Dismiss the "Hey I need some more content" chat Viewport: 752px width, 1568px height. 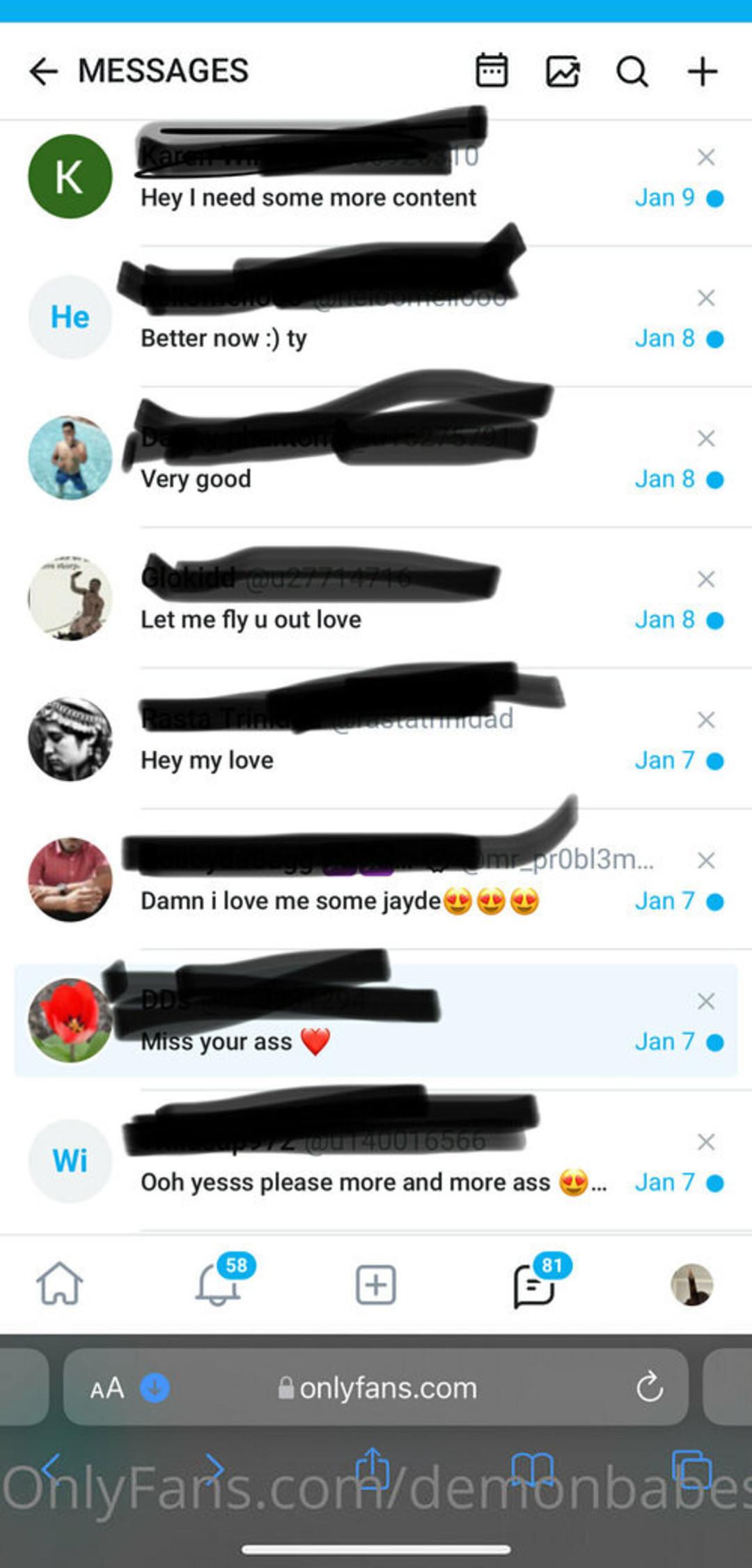coord(706,157)
